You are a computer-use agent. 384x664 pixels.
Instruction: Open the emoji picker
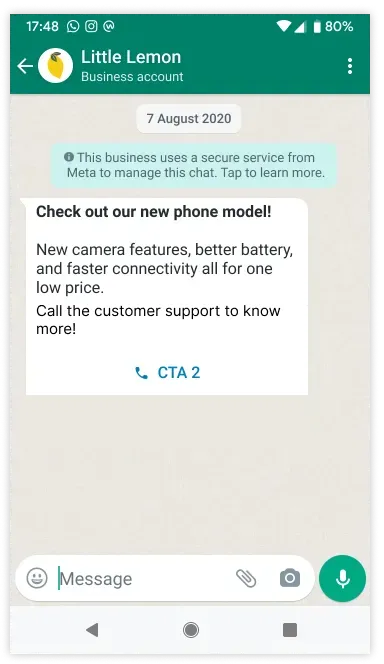[x=37, y=578]
